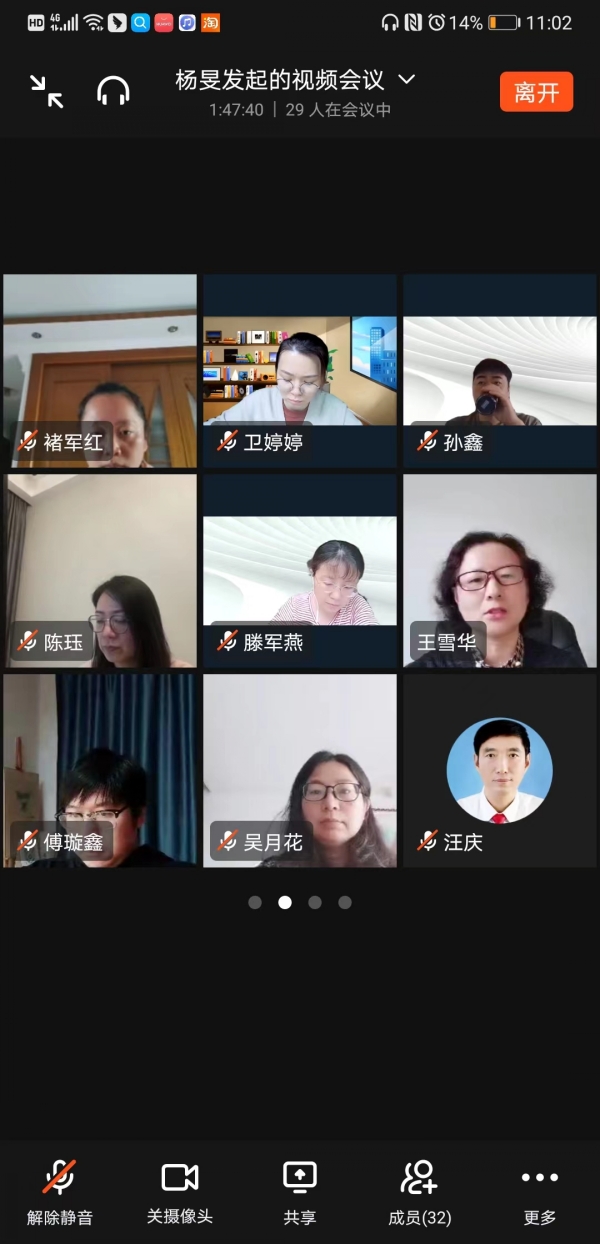The image size is (600, 1244).
Task: Expand meeting title dropdown 杨旻发起的视频会议
Action: click(406, 79)
